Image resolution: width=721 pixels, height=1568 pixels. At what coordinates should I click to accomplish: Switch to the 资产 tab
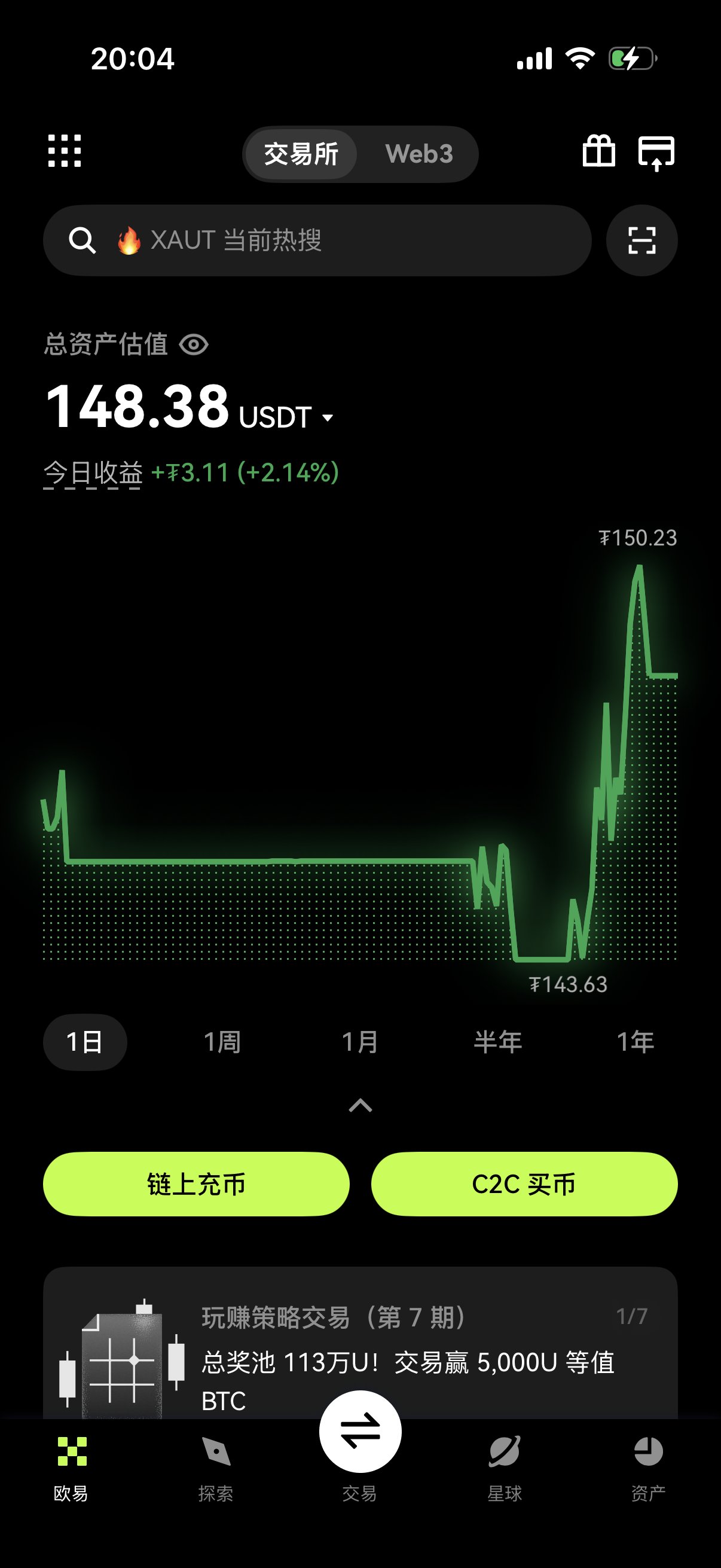click(648, 1467)
